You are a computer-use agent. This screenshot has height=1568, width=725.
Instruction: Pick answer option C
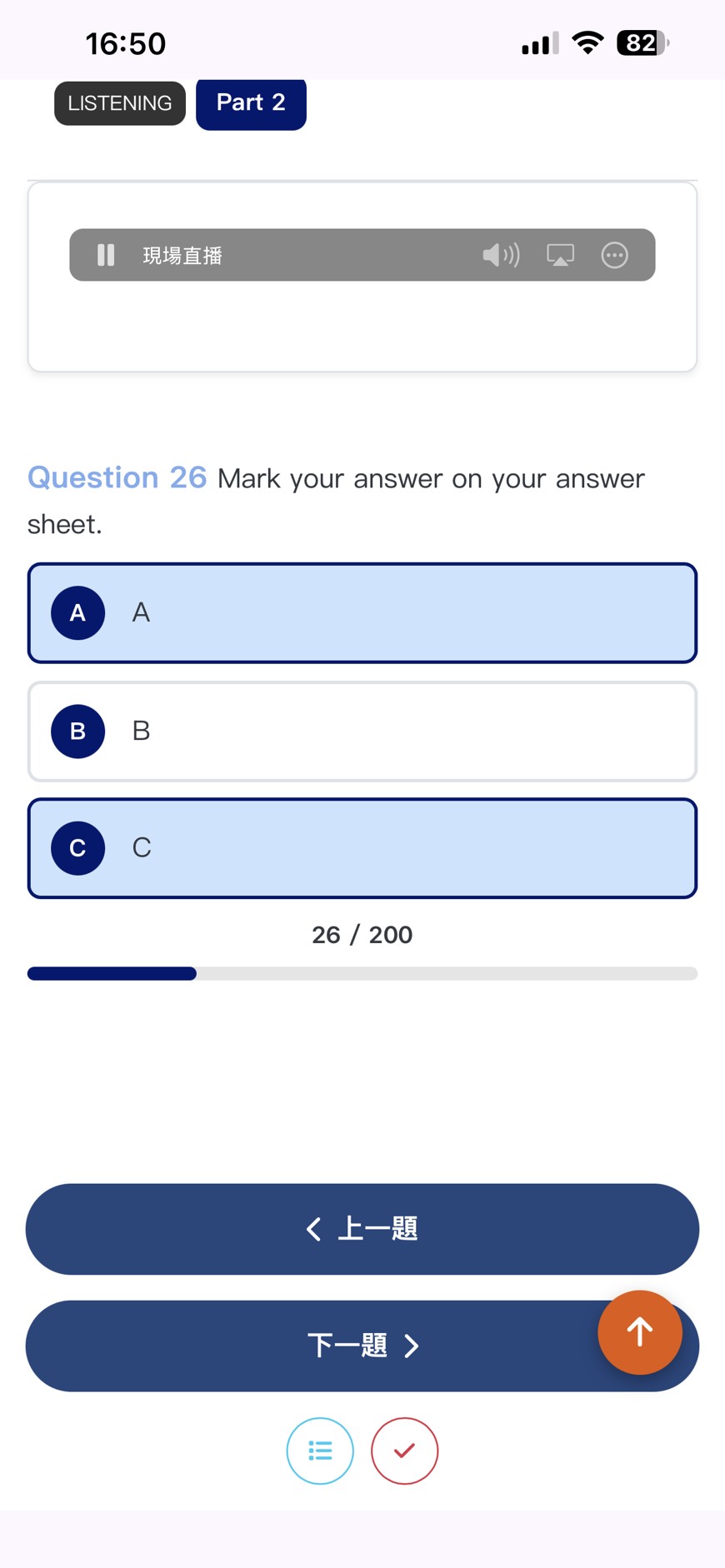click(362, 848)
